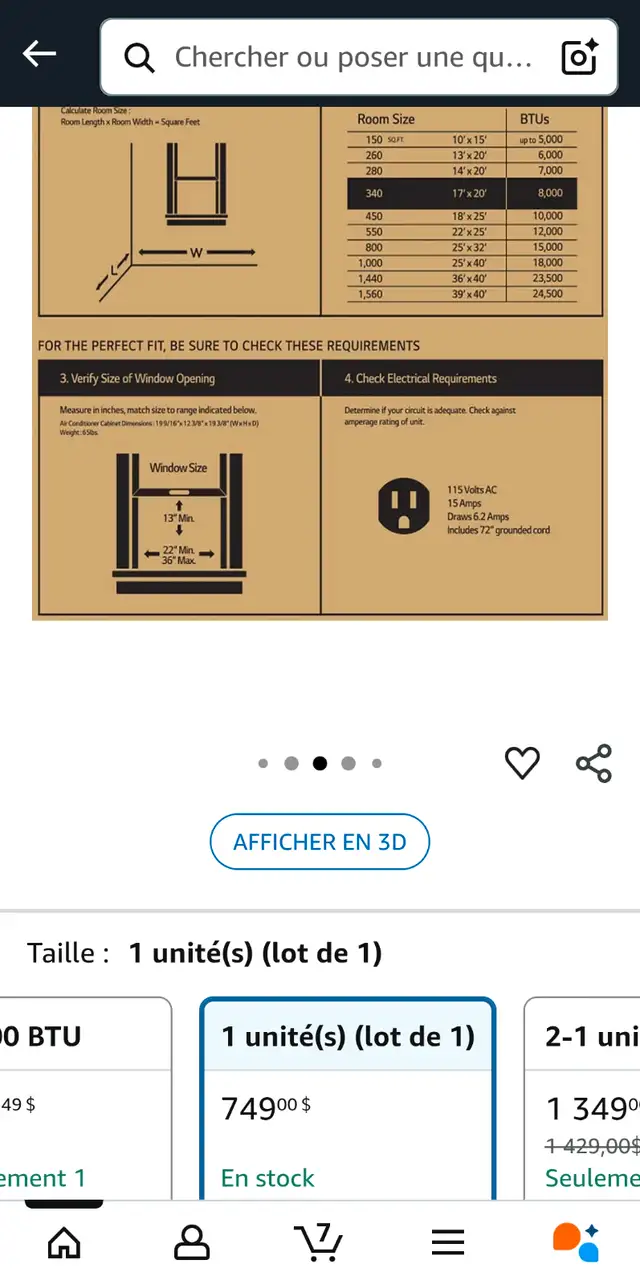This screenshot has height=1285, width=640.
Task: Select the BTU size option card
Action: (85, 1098)
